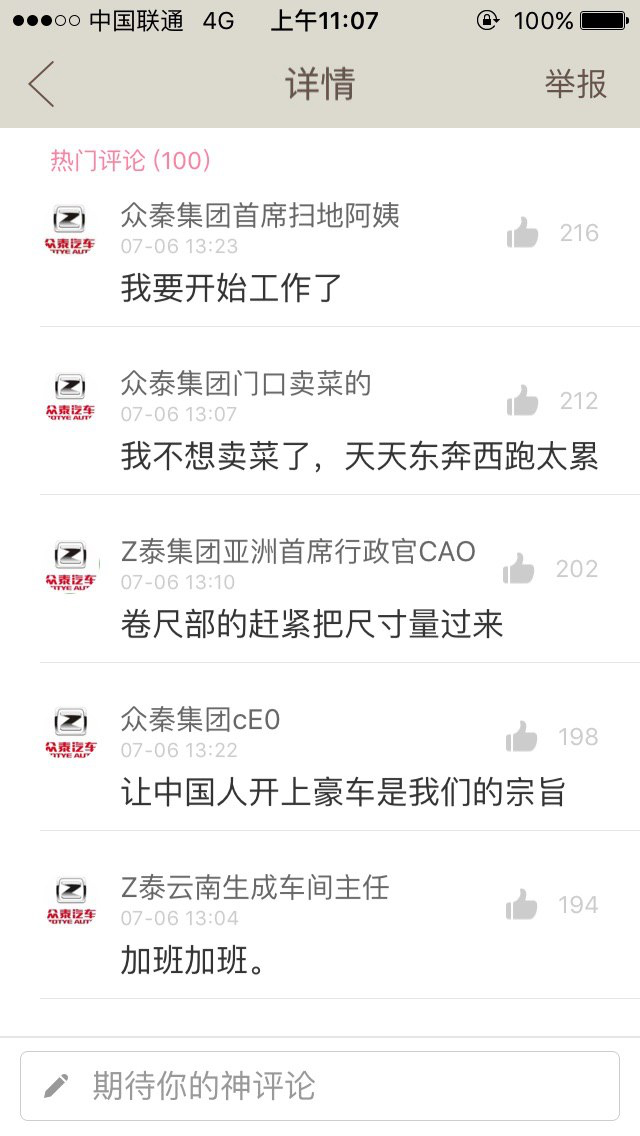Viewport: 640px width, 1136px height.
Task: Go back from the 详情 page
Action: point(42,84)
